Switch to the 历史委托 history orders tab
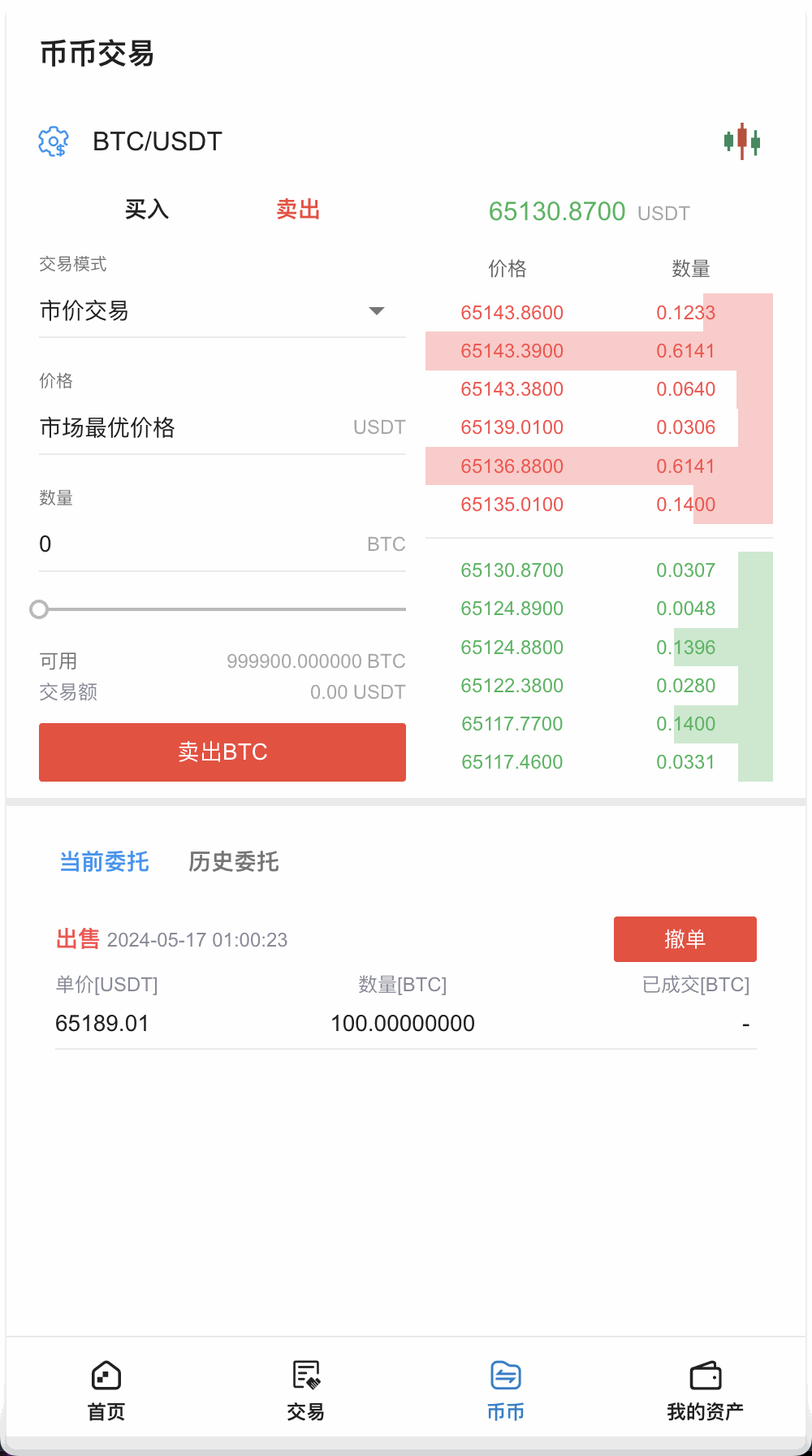This screenshot has height=1456, width=812. pos(233,861)
